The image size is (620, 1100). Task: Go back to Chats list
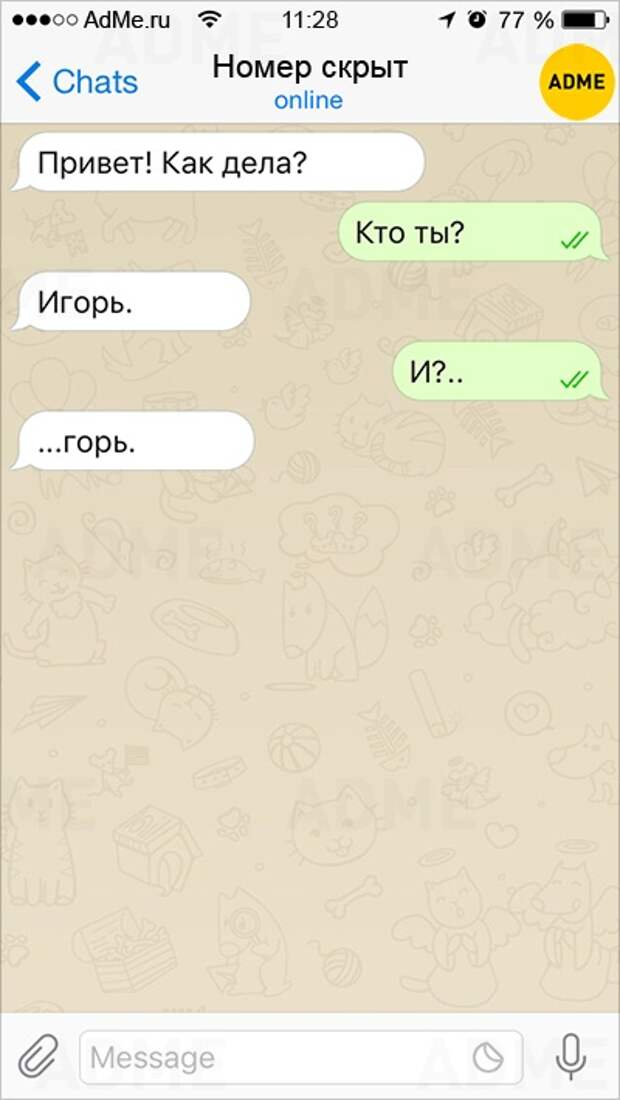tap(76, 81)
